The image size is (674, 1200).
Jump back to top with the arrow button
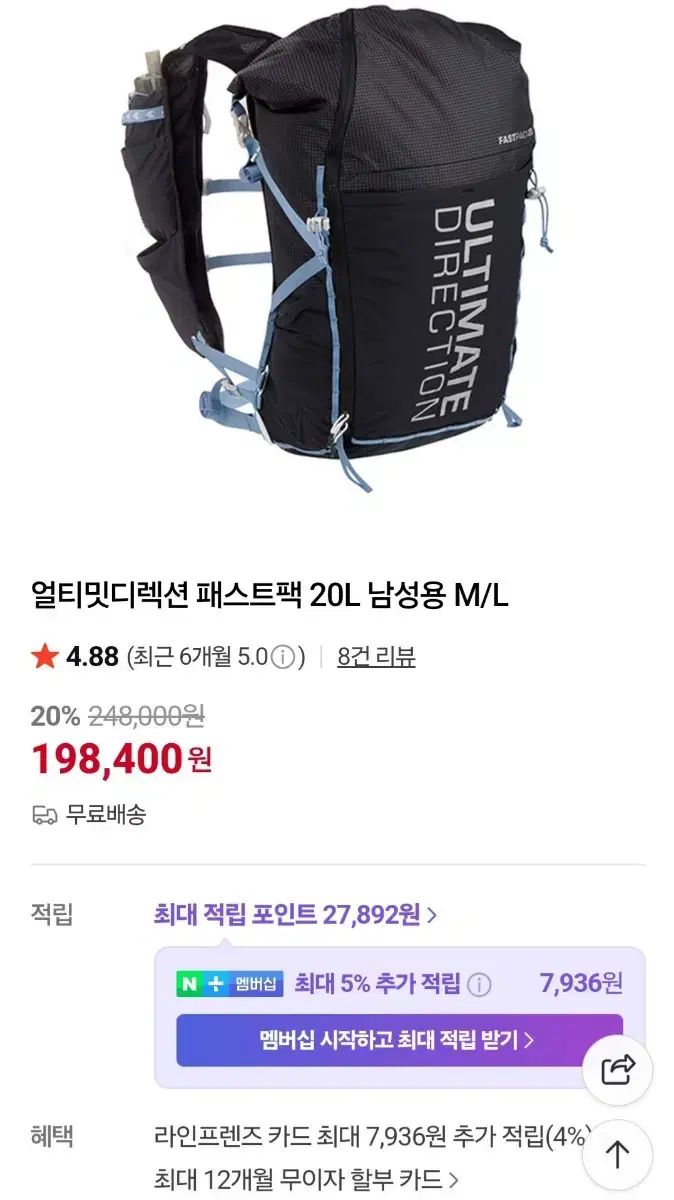(x=618, y=1156)
